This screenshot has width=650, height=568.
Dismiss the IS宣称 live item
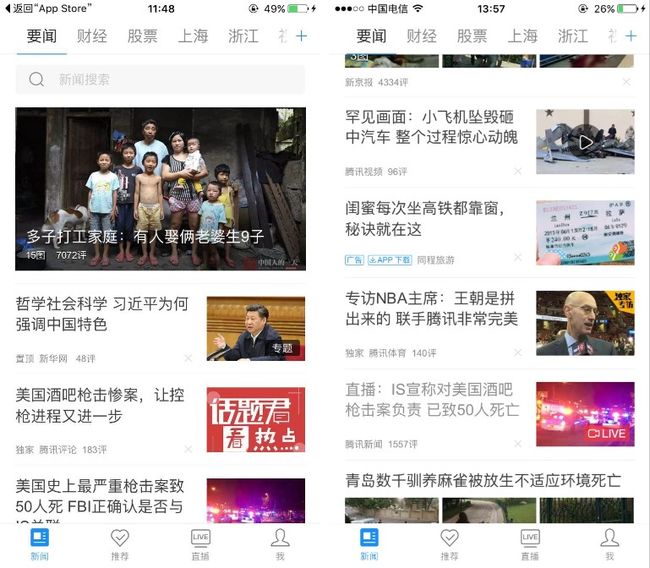[x=517, y=443]
